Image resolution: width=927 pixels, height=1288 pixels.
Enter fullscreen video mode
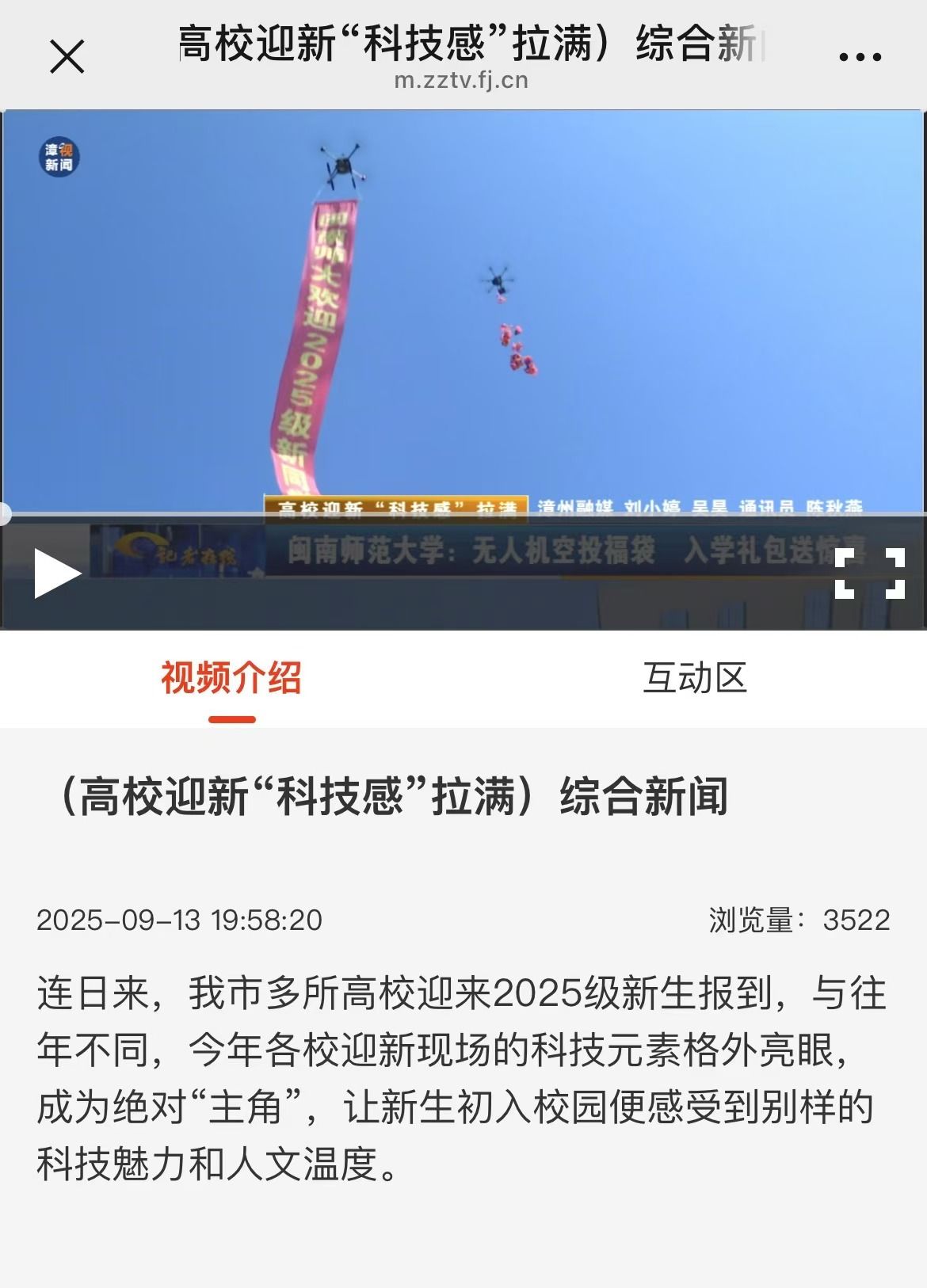[869, 573]
